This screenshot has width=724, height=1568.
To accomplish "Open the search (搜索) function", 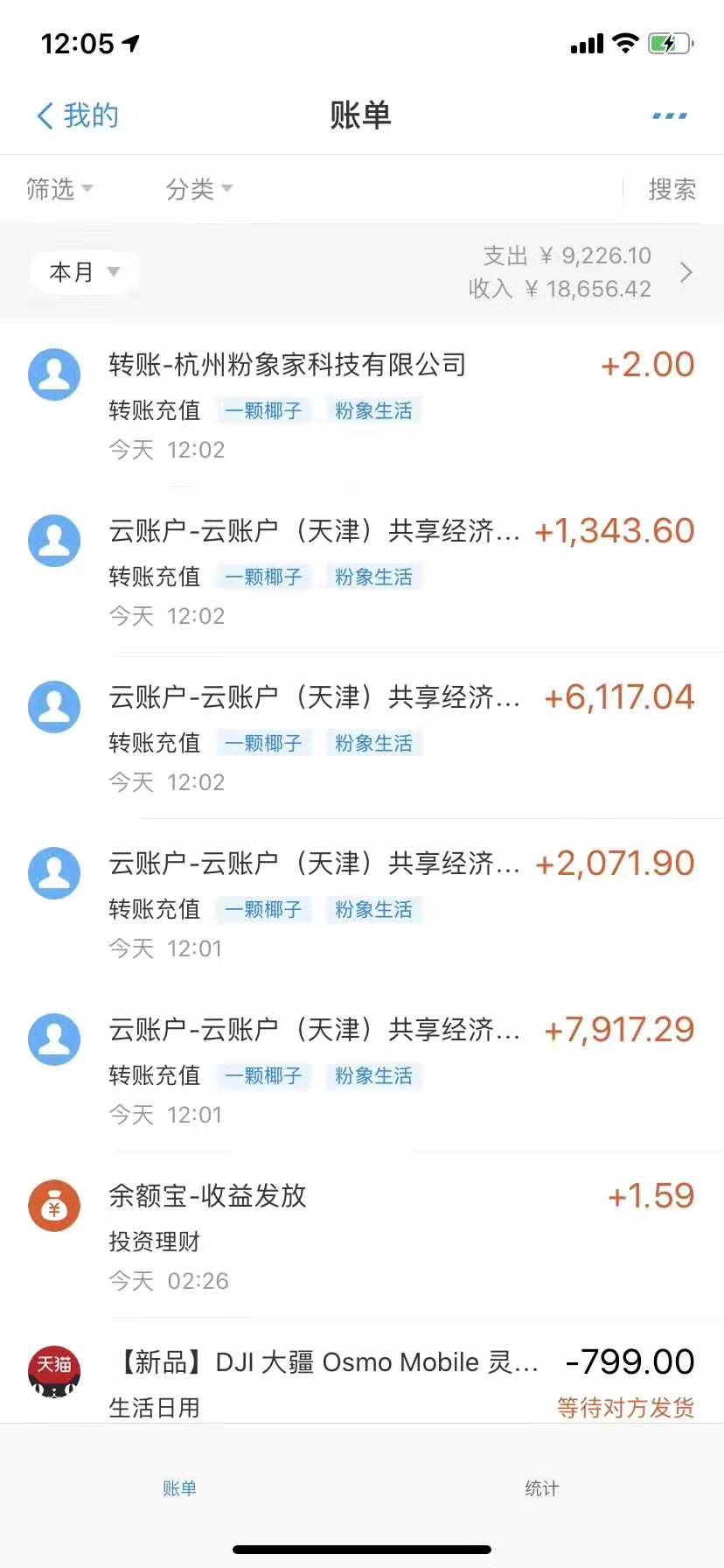I will click(672, 190).
